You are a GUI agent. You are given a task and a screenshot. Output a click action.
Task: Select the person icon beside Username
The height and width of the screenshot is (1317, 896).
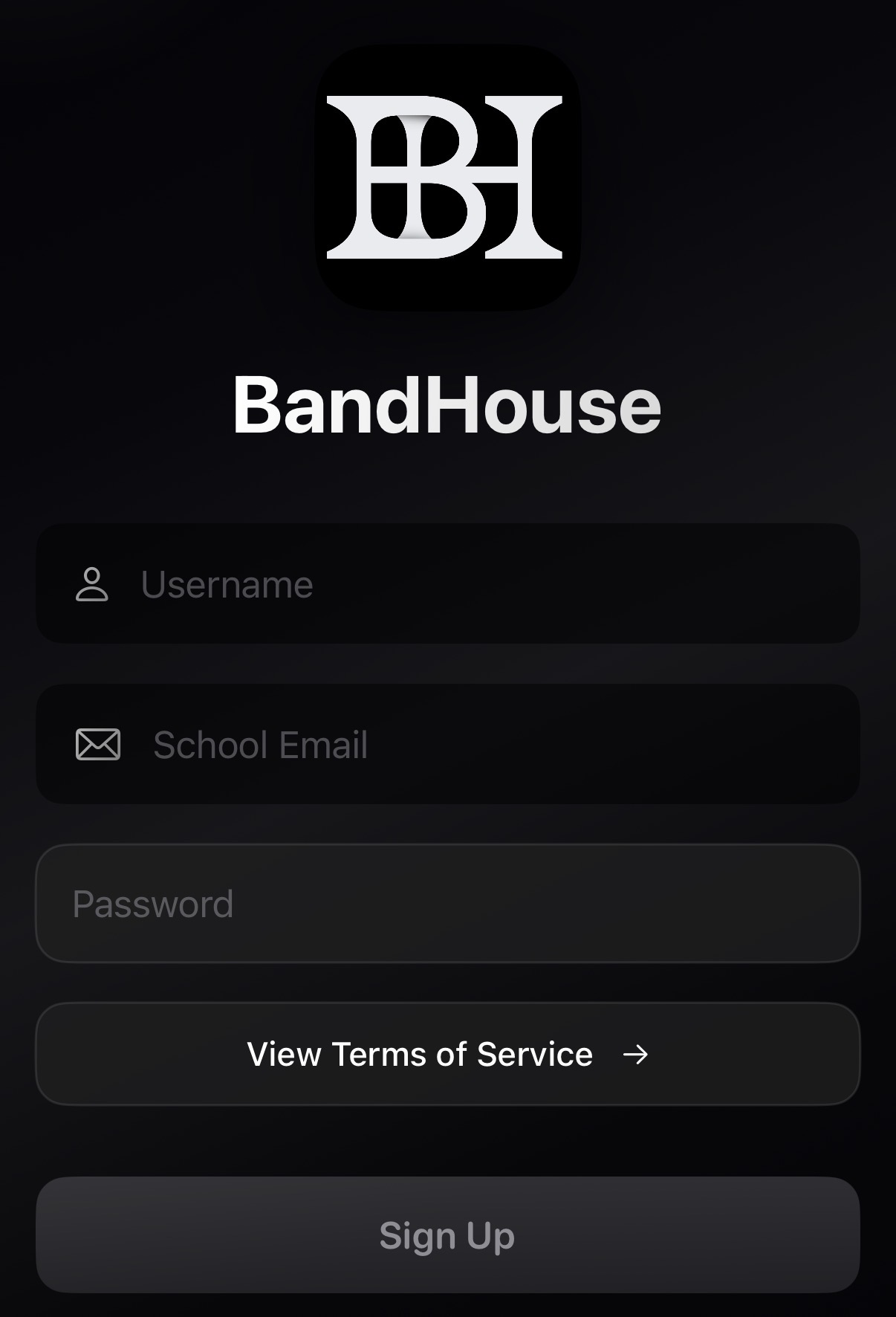[x=91, y=584]
